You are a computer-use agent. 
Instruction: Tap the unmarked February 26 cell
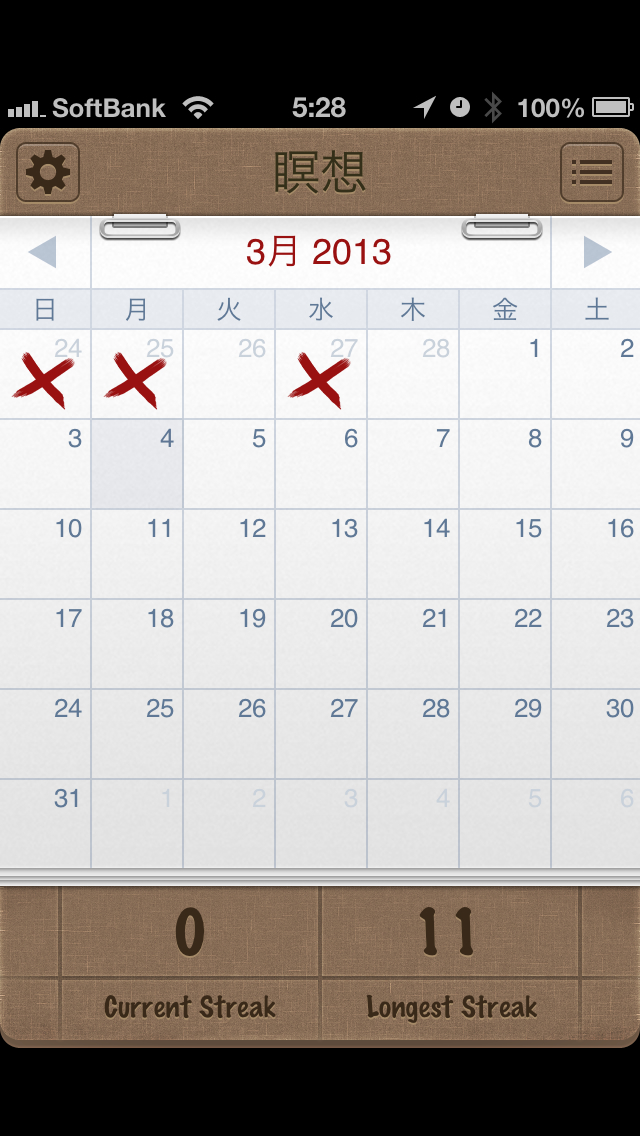point(229,374)
